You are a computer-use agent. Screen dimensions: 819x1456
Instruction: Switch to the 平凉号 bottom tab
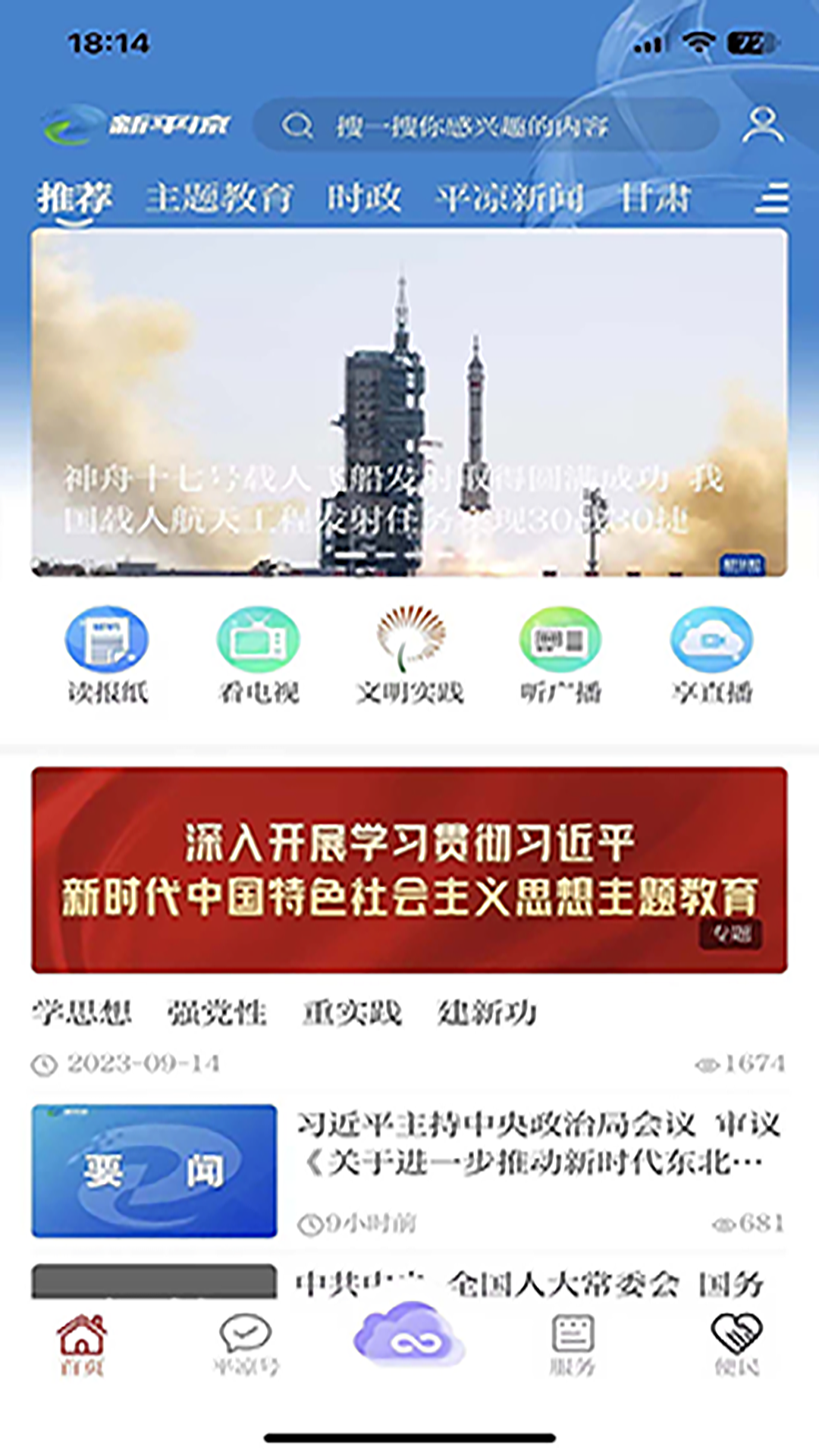pos(246,1344)
